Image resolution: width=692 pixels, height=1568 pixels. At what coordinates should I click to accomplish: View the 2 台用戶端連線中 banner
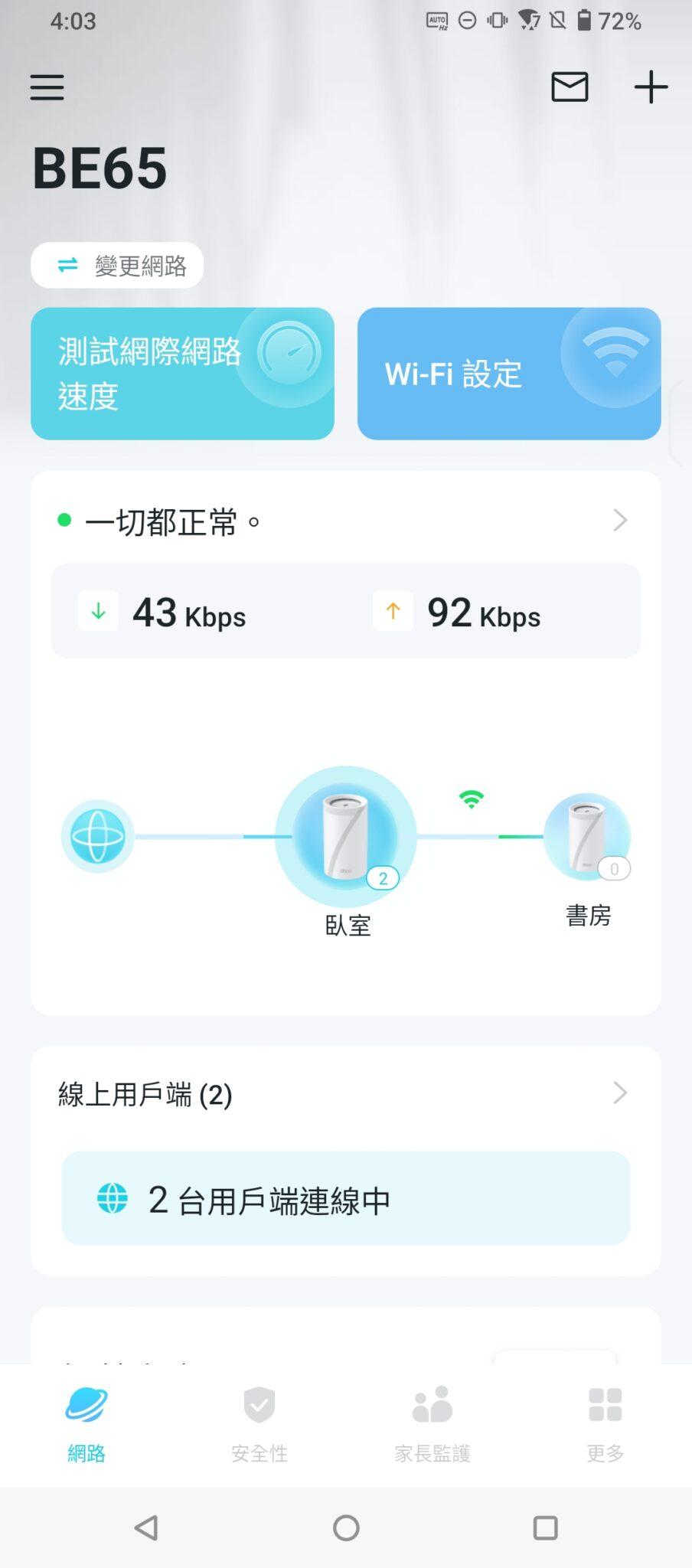point(345,1199)
